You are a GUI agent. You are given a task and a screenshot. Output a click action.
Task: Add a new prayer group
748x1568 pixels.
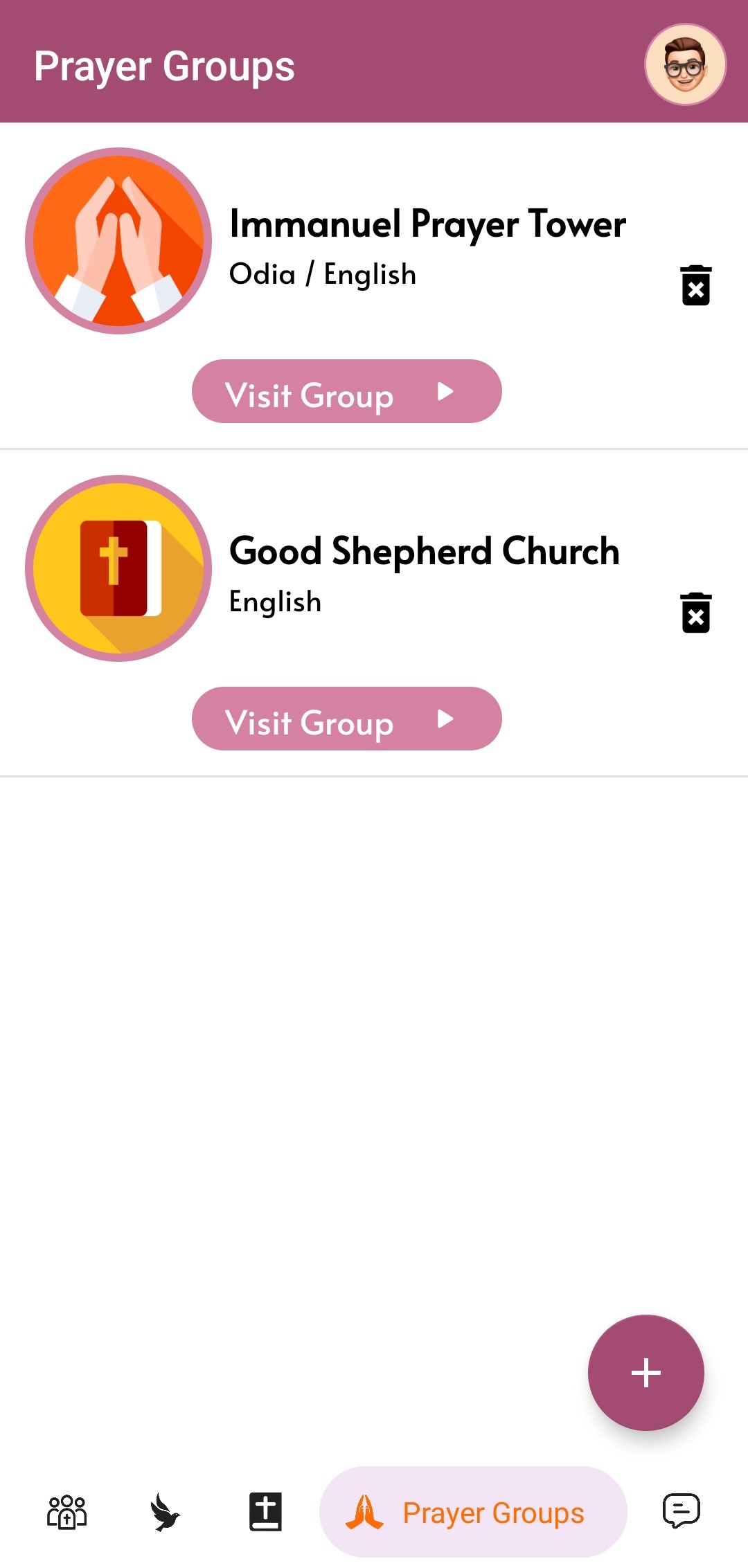[x=645, y=1372]
